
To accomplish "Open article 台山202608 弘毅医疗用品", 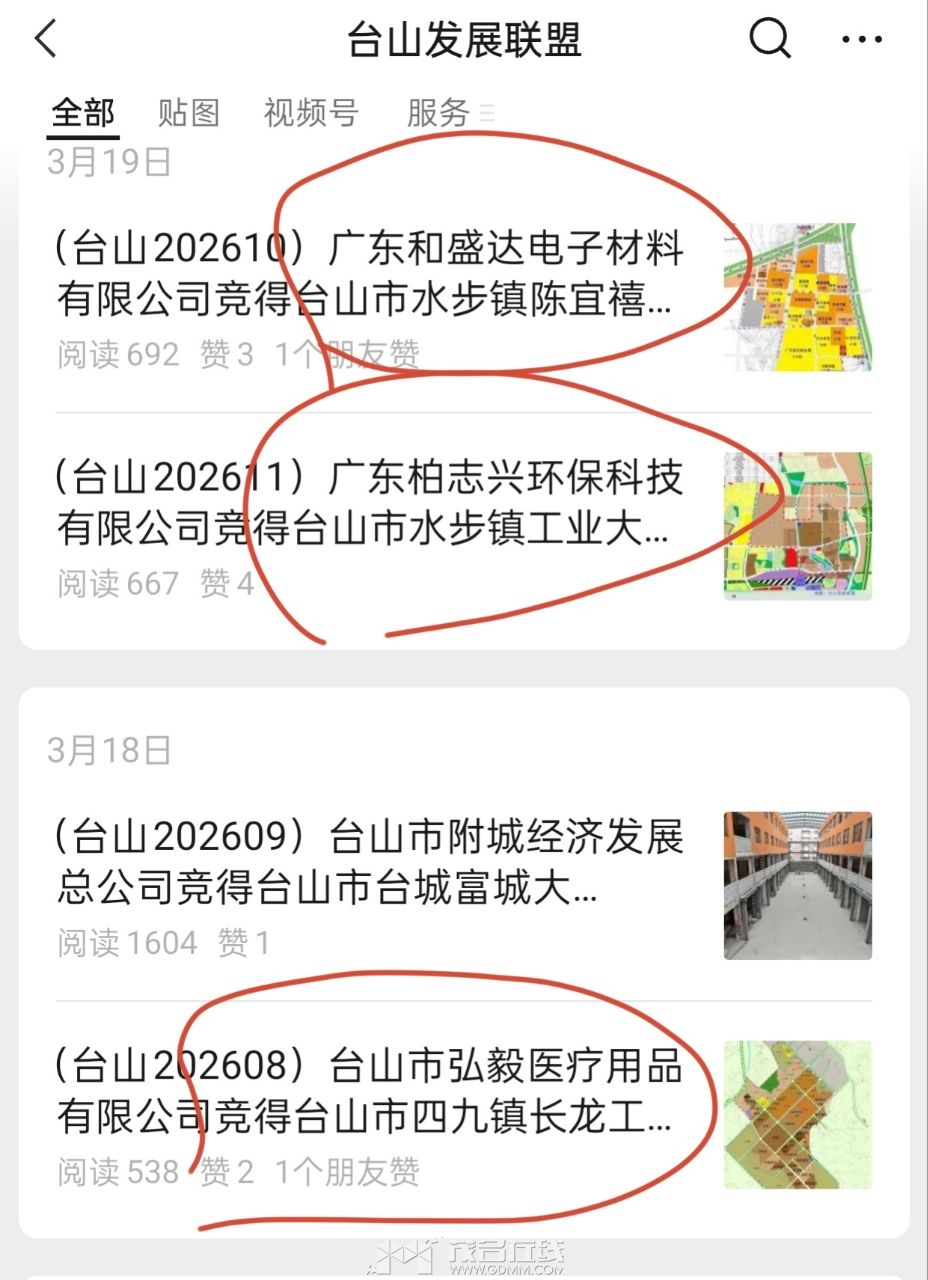I will pos(370,1092).
